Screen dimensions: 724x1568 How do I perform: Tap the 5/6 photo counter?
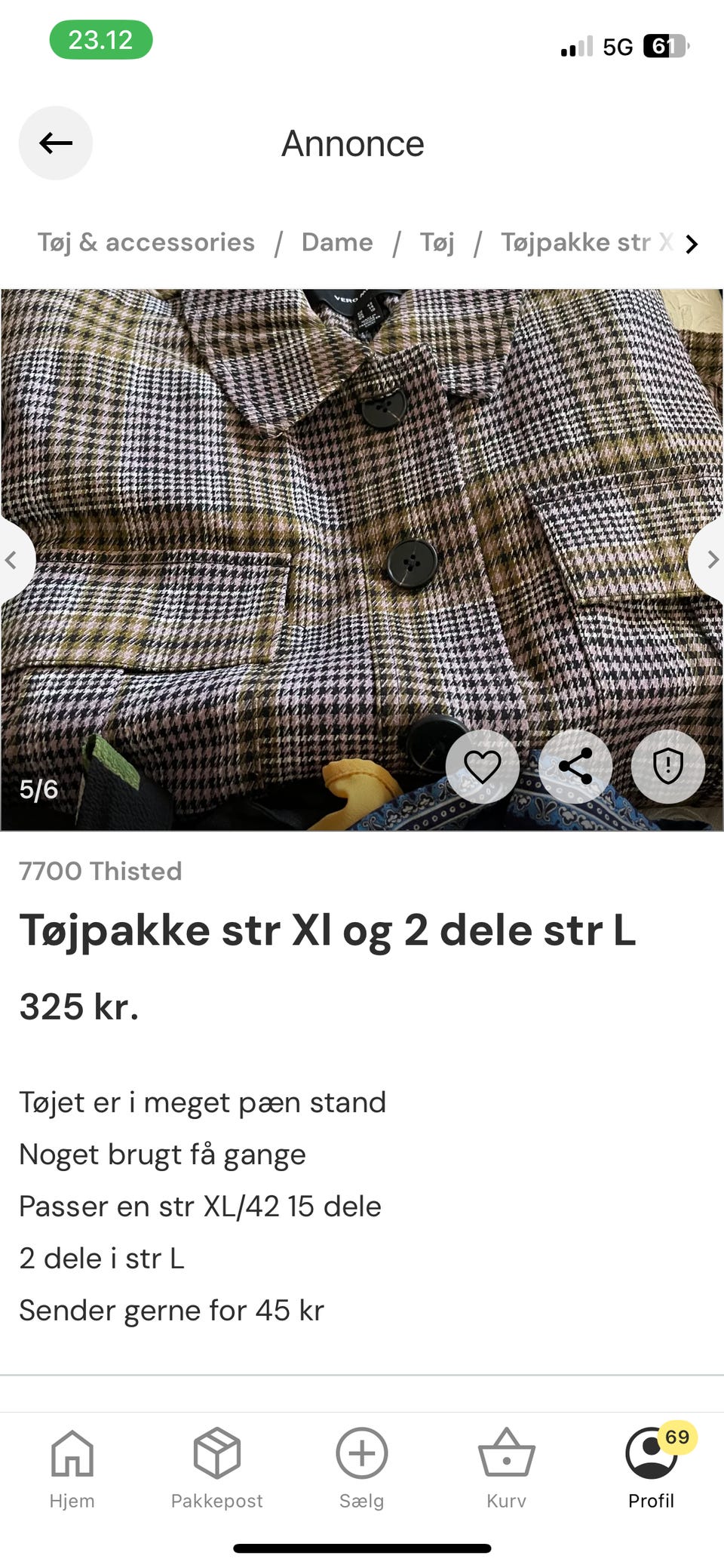coord(41,789)
